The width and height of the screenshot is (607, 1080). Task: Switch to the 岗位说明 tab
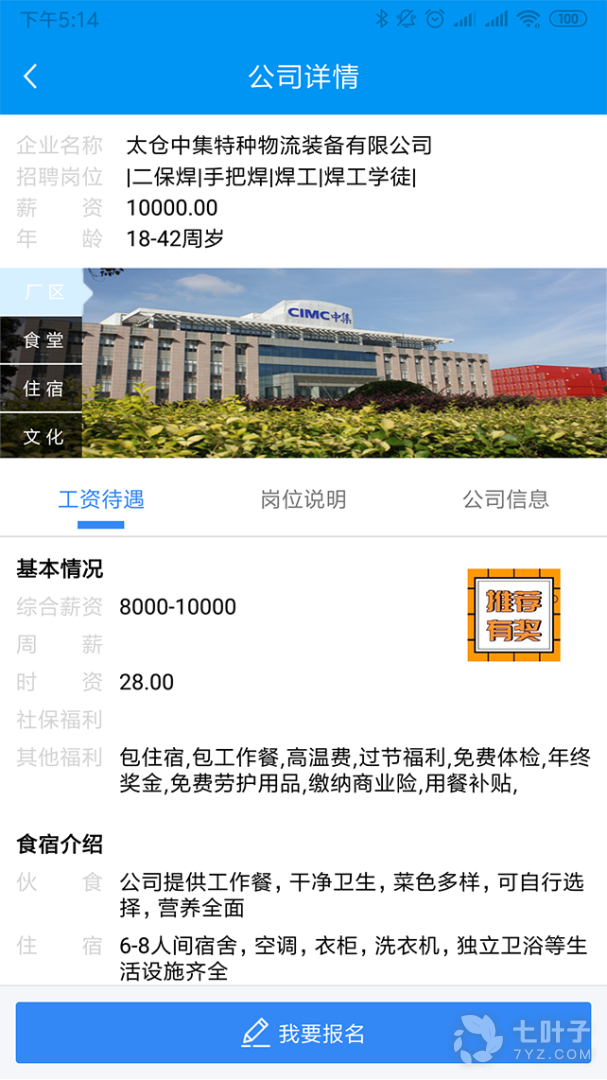[303, 500]
